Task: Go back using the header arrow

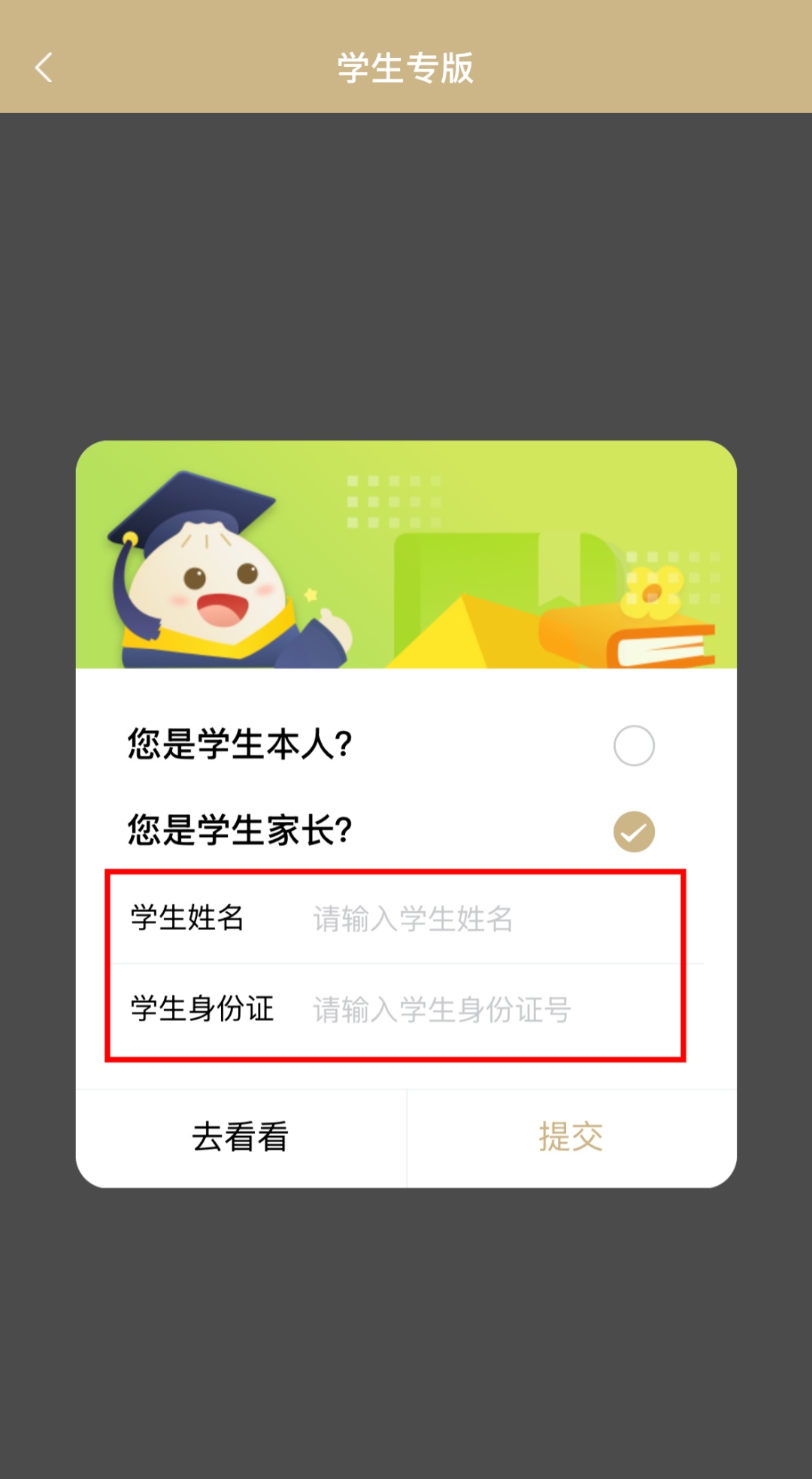Action: (x=44, y=68)
